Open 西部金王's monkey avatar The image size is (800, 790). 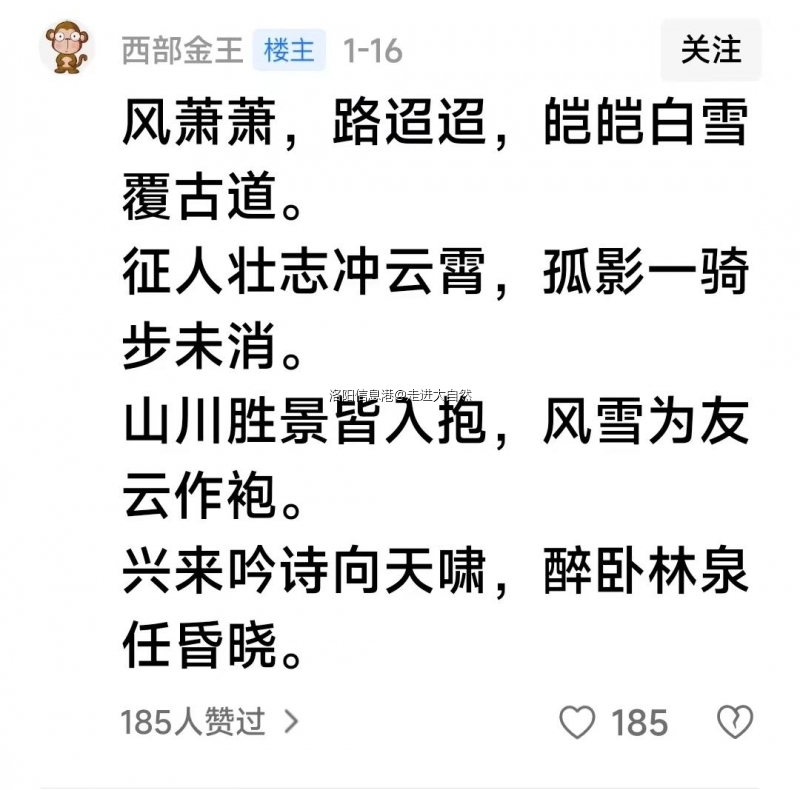pyautogui.click(x=66, y=50)
